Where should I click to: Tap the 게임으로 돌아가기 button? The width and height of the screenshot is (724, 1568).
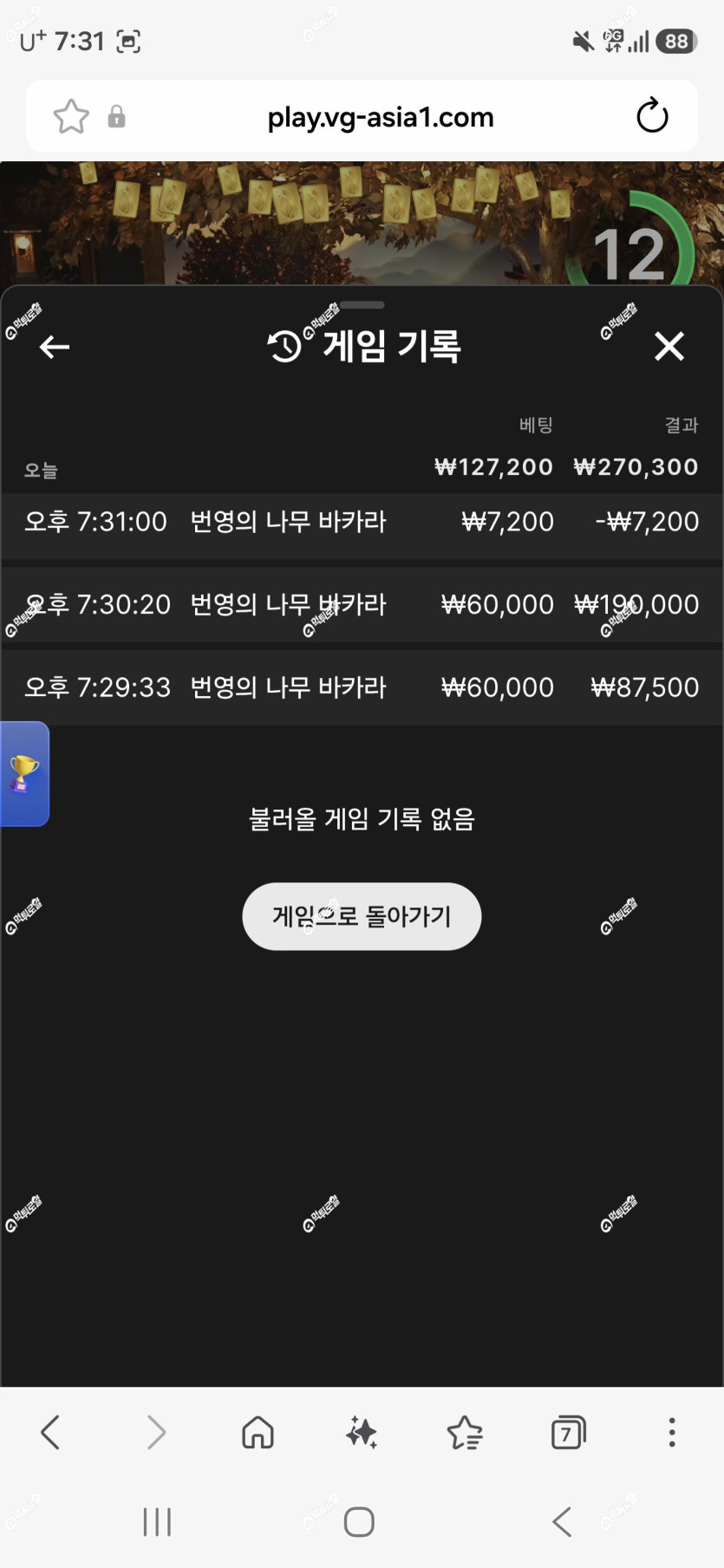click(362, 916)
